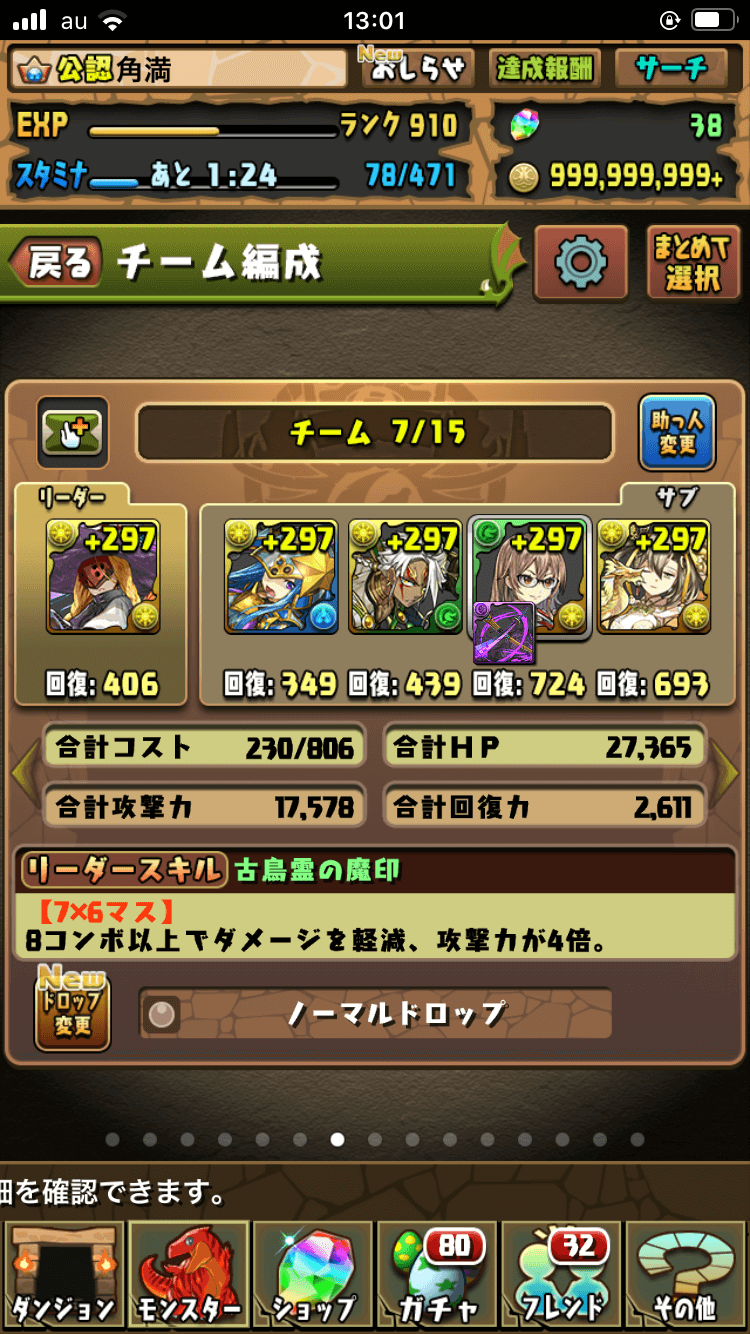Select the leader monster with 回復 406

click(102, 577)
